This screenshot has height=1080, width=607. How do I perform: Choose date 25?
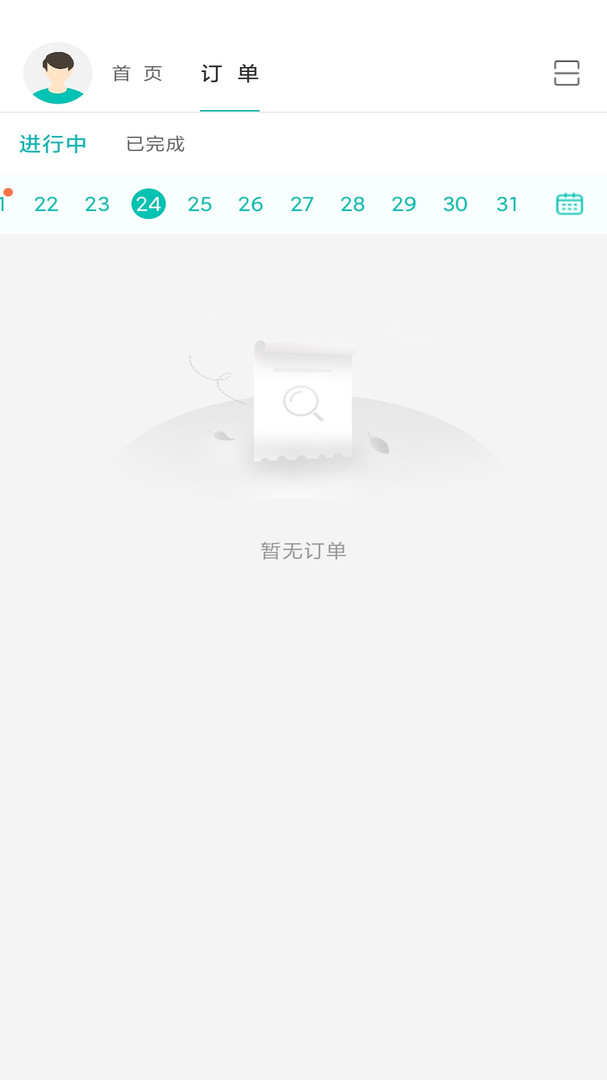coord(200,204)
